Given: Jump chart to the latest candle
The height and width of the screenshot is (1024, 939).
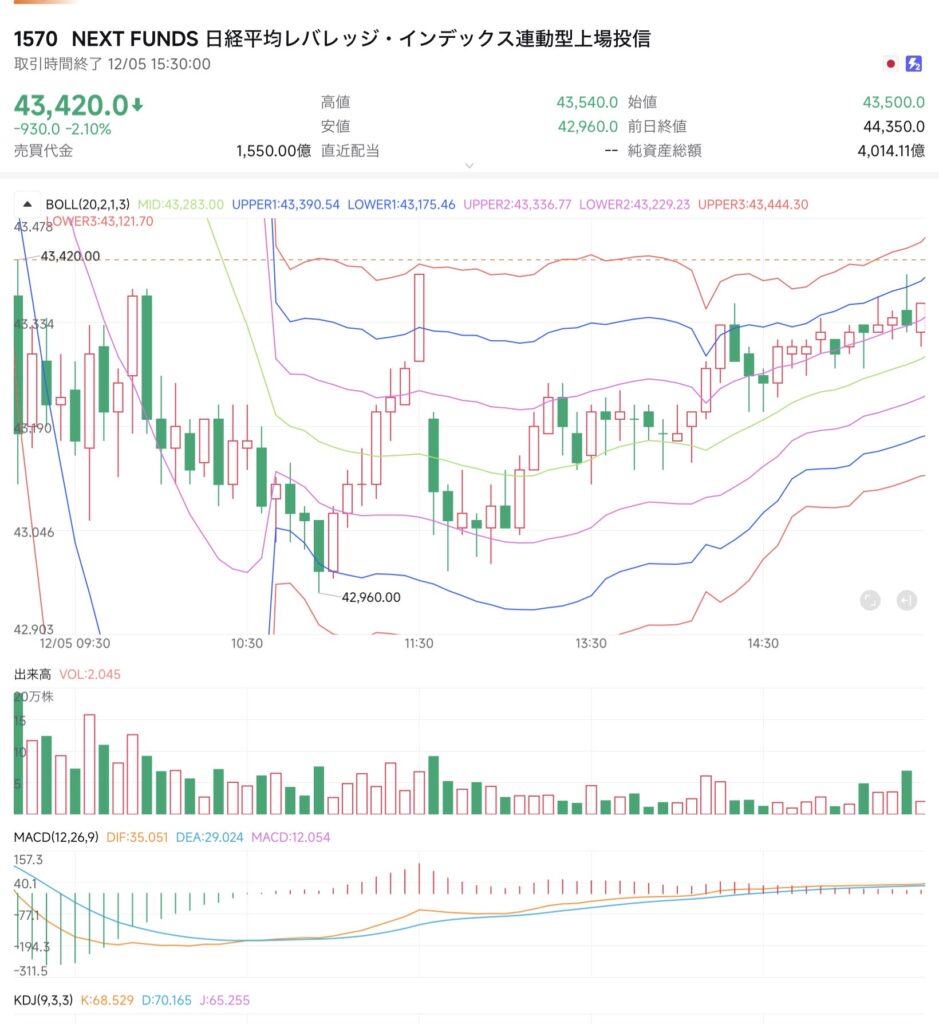Looking at the screenshot, I should pos(906,600).
